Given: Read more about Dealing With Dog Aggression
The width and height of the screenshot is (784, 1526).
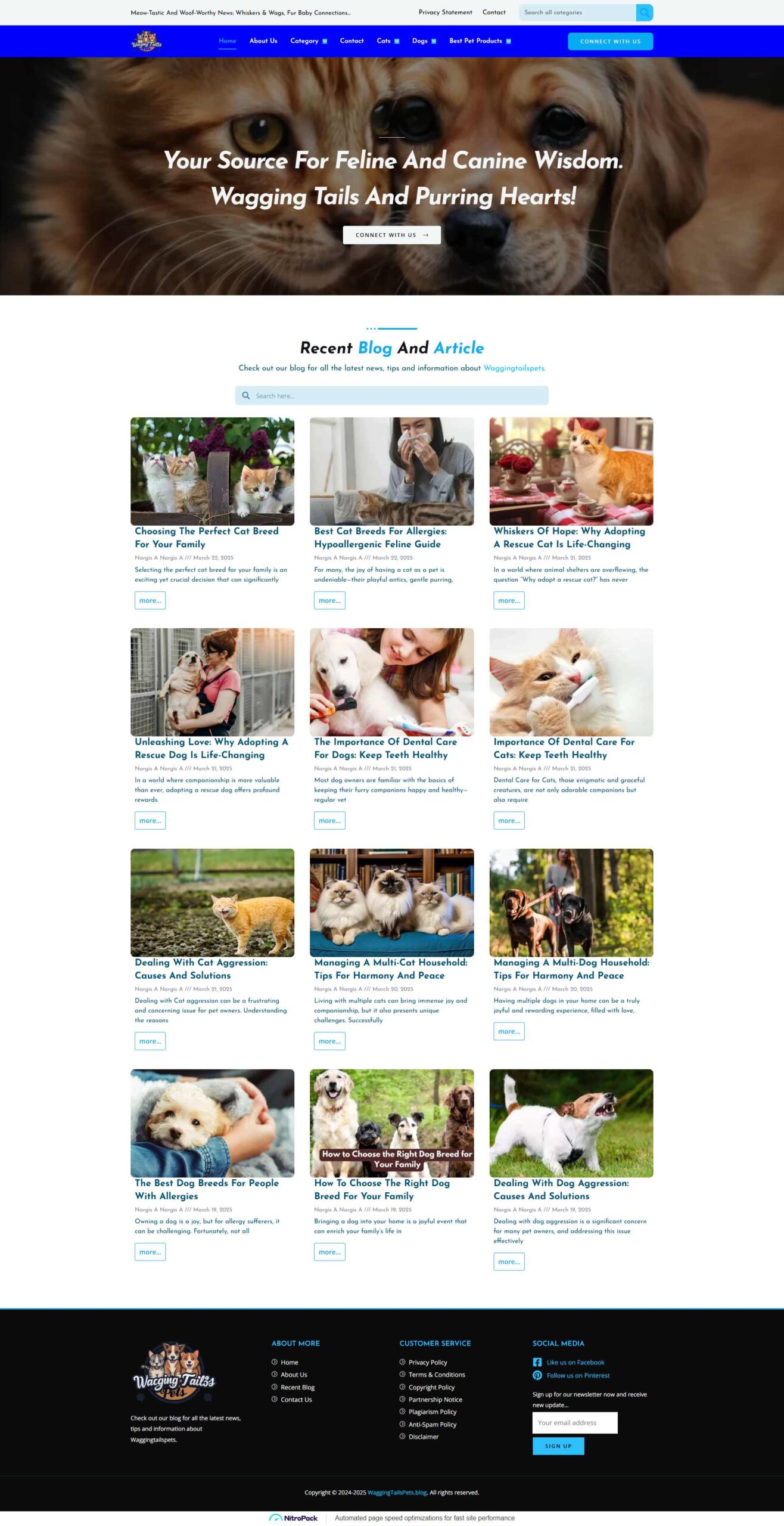Looking at the screenshot, I should point(509,1261).
